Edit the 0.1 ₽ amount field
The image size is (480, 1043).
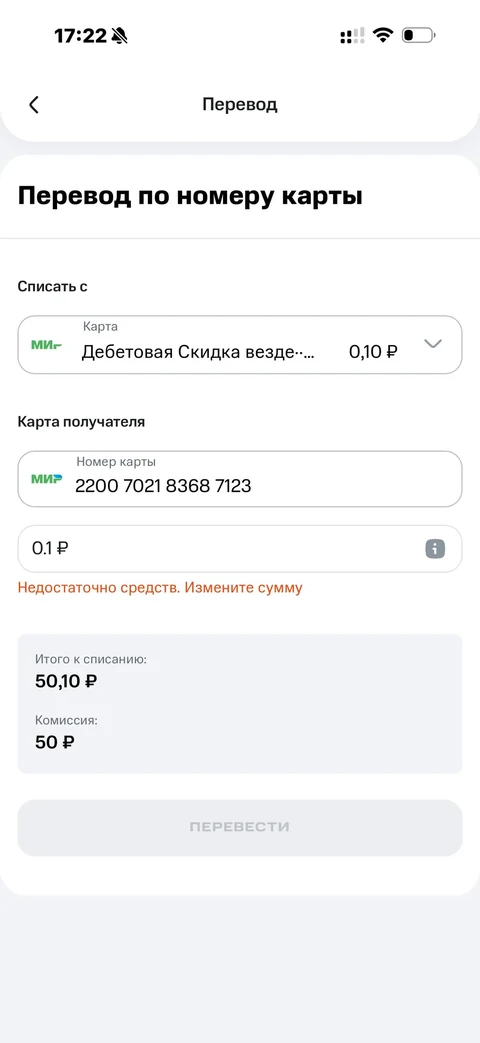[x=239, y=549]
